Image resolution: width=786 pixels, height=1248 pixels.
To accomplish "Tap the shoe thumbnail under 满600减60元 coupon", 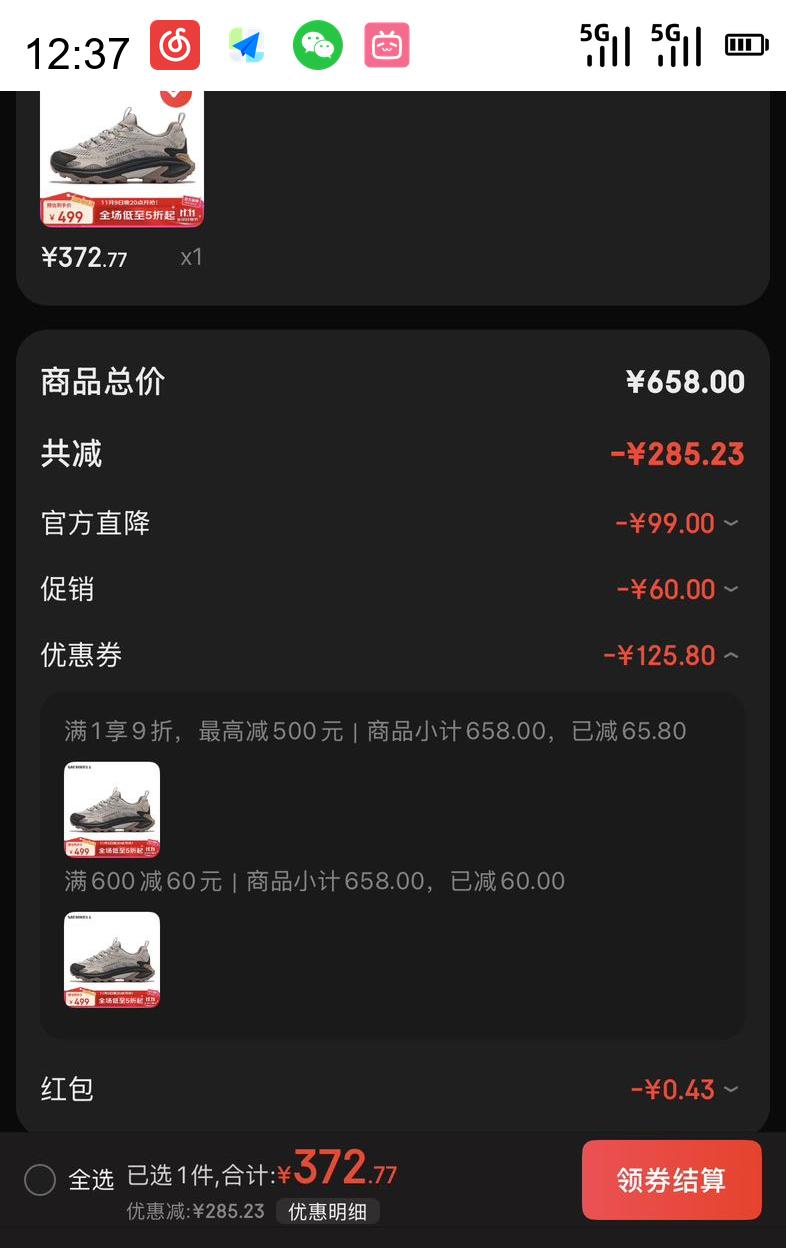I will point(112,959).
